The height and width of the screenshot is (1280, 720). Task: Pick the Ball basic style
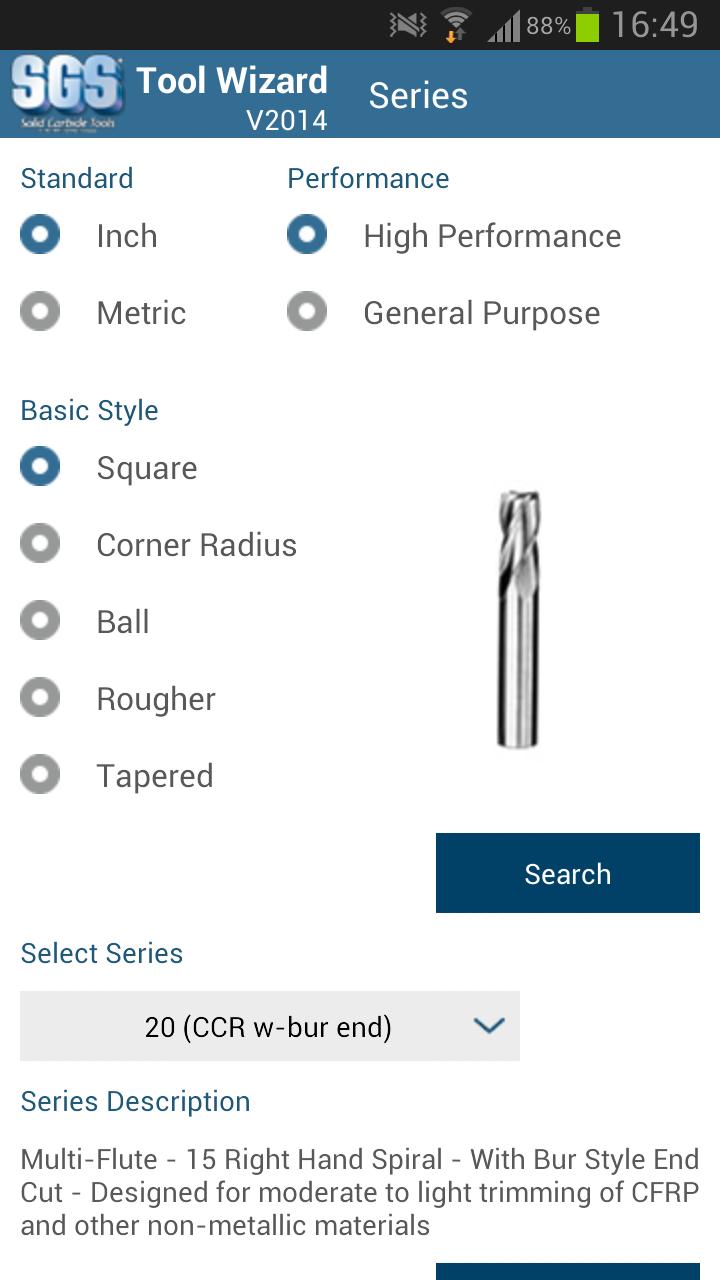(x=40, y=622)
